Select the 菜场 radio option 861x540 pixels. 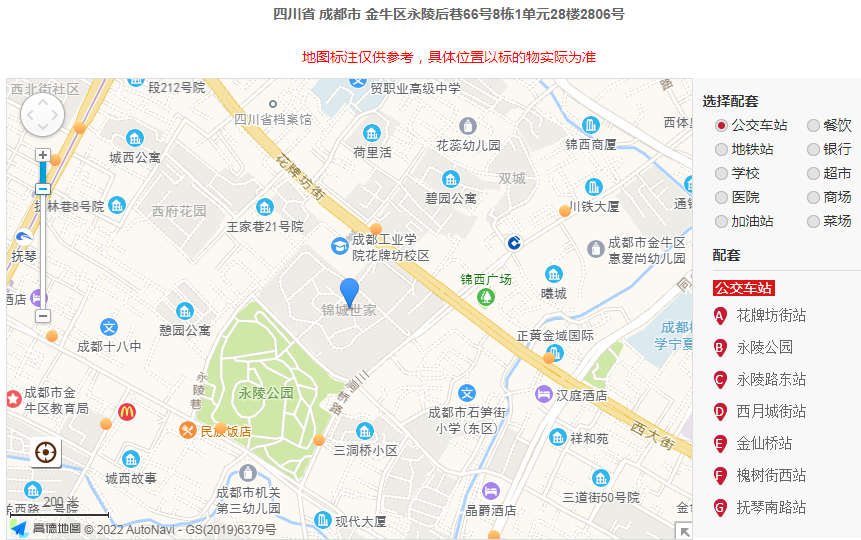(813, 222)
